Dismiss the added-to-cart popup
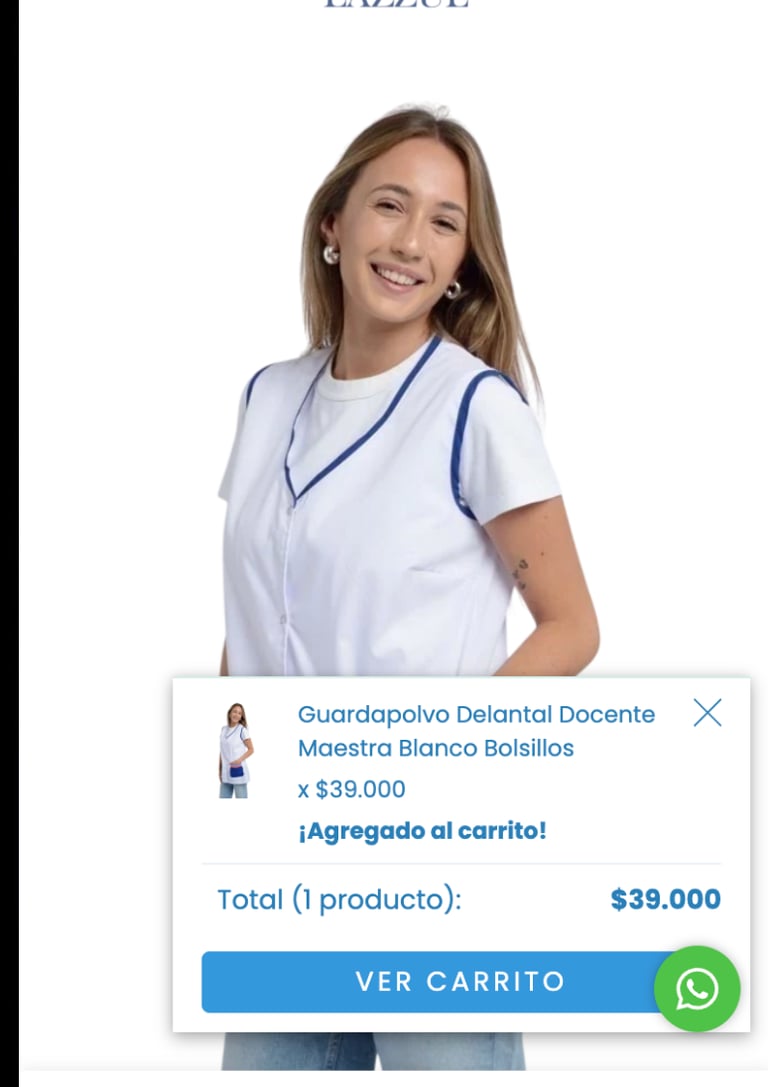768x1087 pixels. [x=707, y=713]
